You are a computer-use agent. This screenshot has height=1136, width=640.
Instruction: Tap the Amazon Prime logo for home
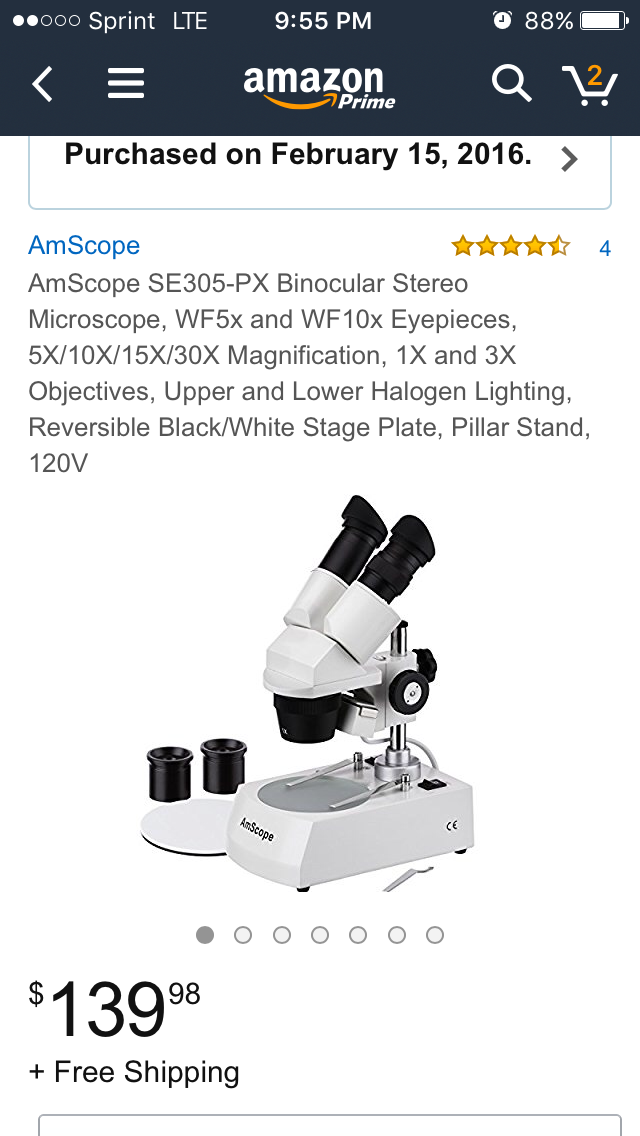pyautogui.click(x=318, y=86)
